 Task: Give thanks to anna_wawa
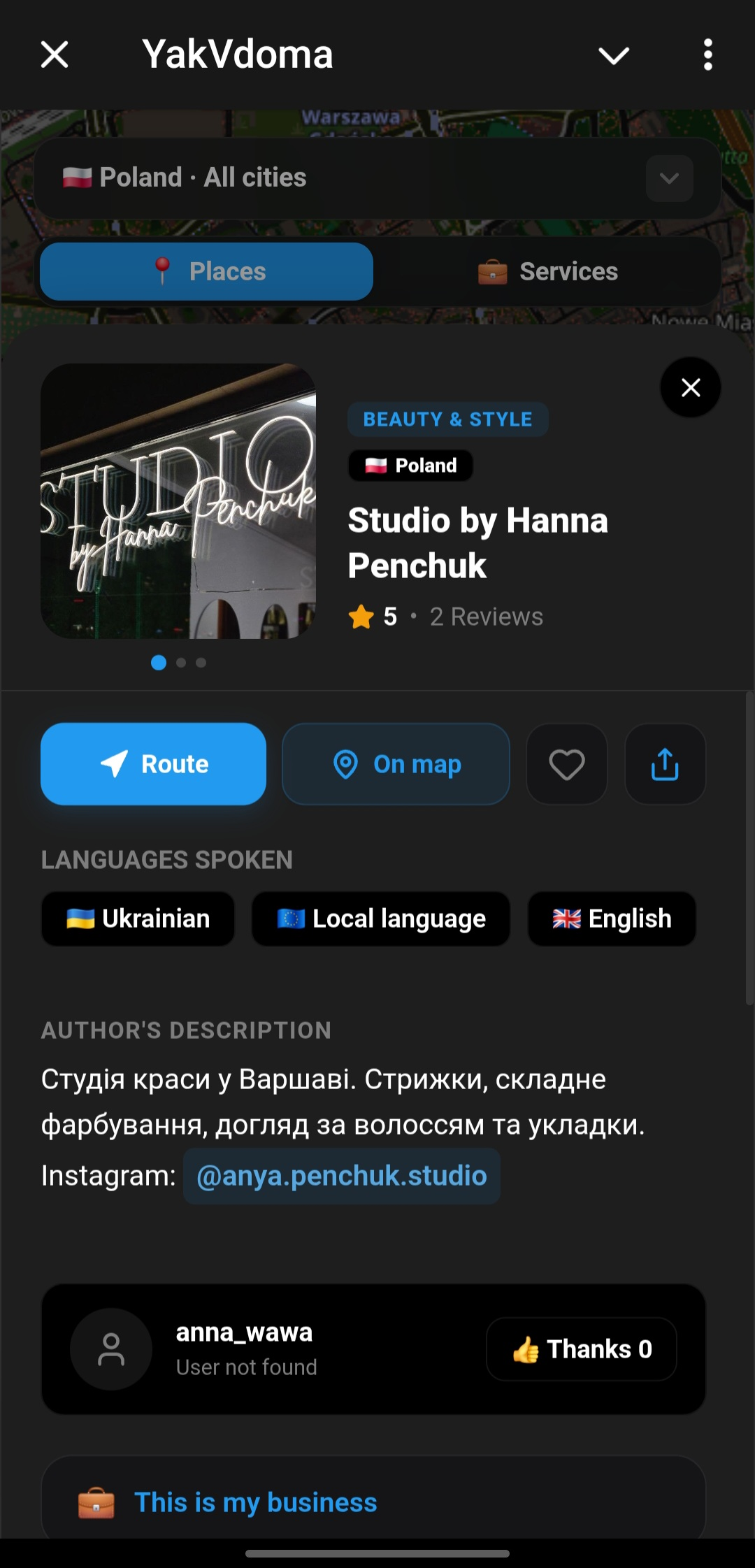click(582, 1349)
